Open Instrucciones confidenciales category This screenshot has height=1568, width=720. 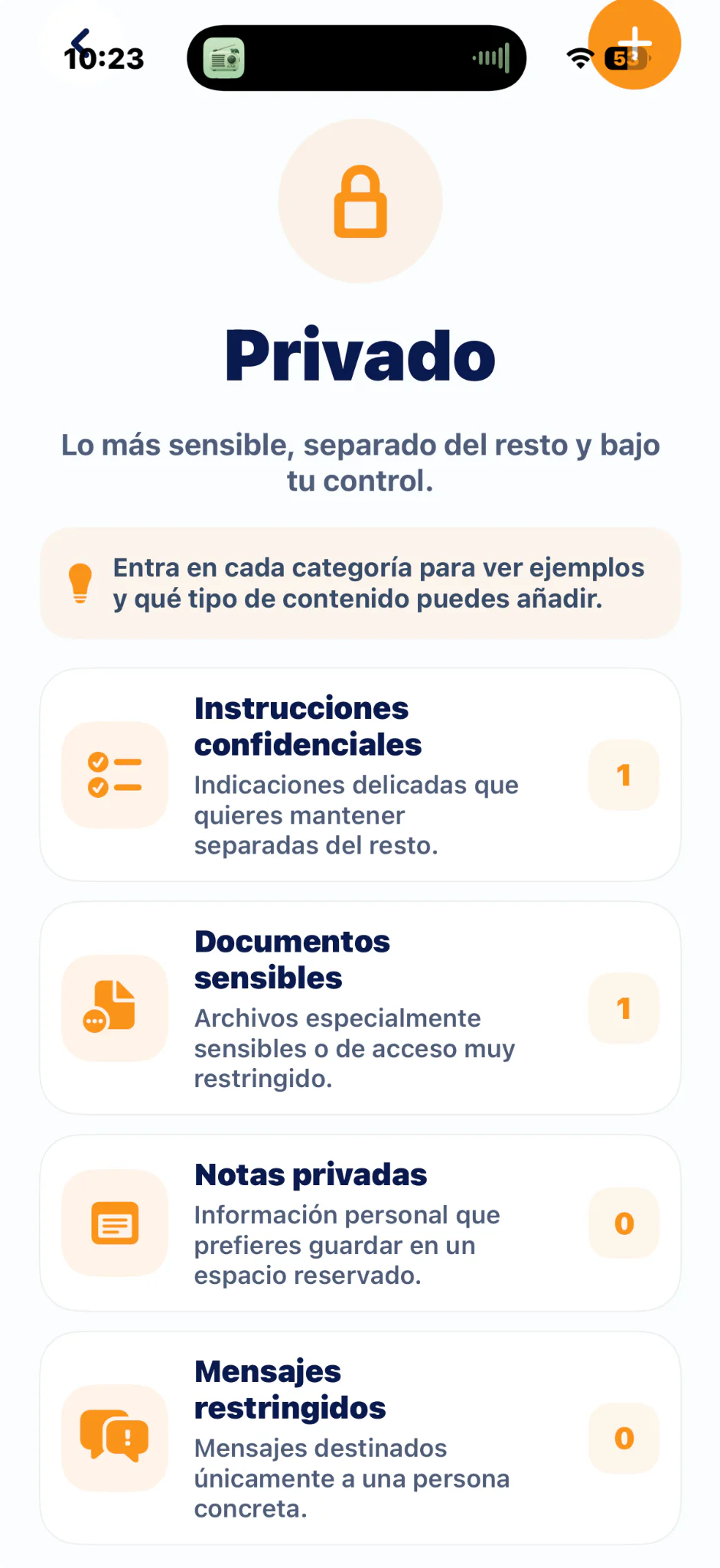[x=360, y=775]
